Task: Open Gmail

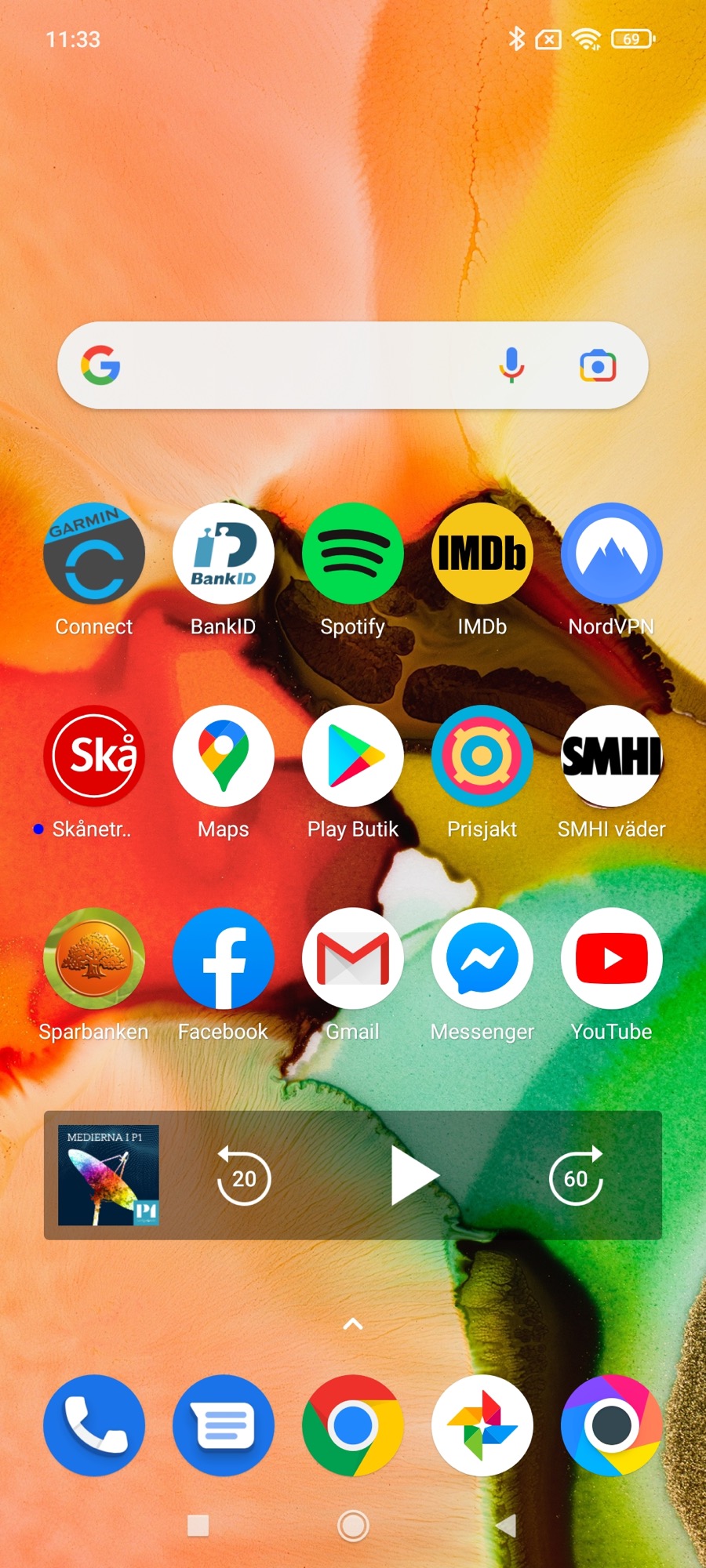Action: pos(353,958)
